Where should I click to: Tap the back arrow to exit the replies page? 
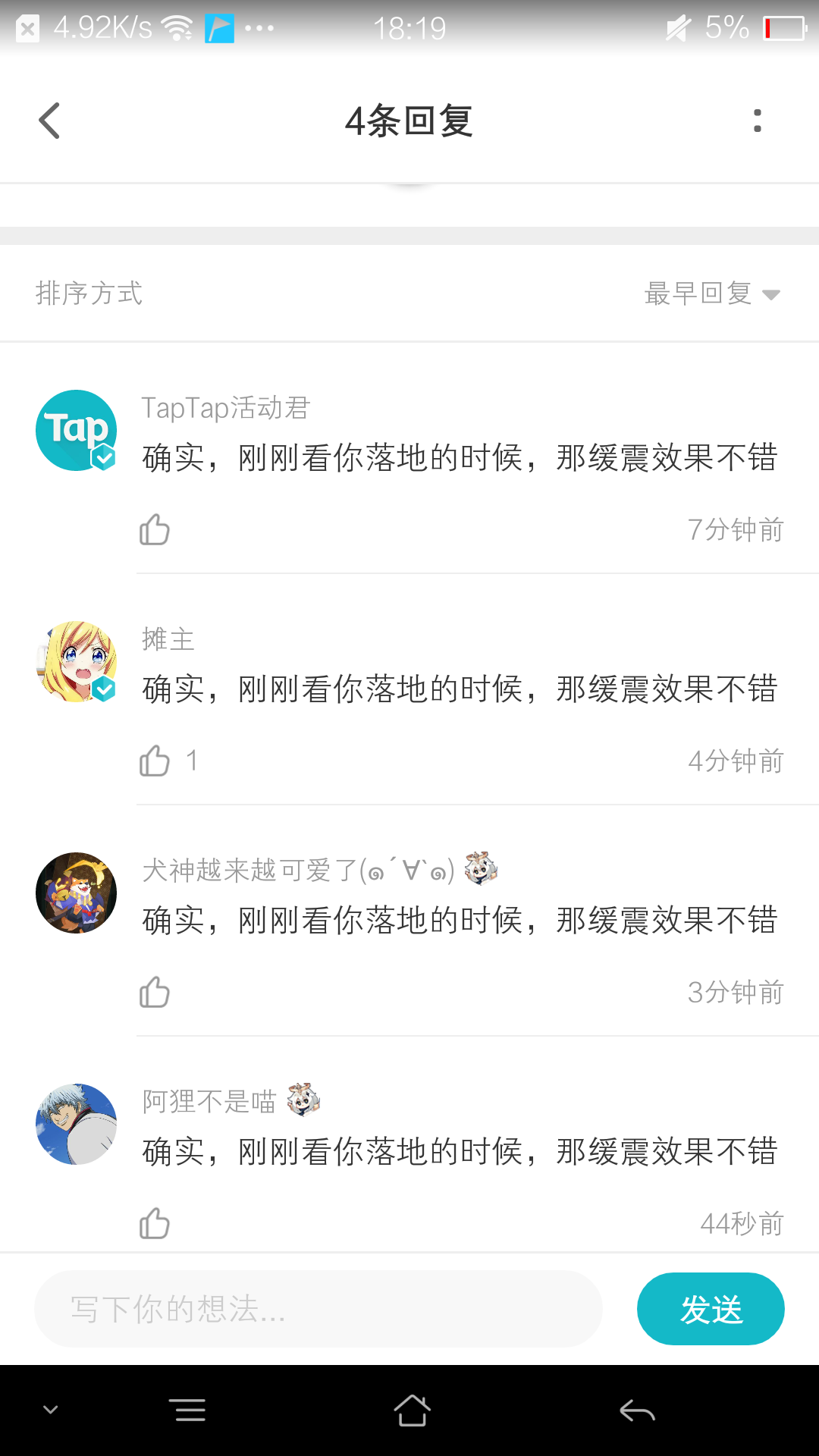[49, 120]
